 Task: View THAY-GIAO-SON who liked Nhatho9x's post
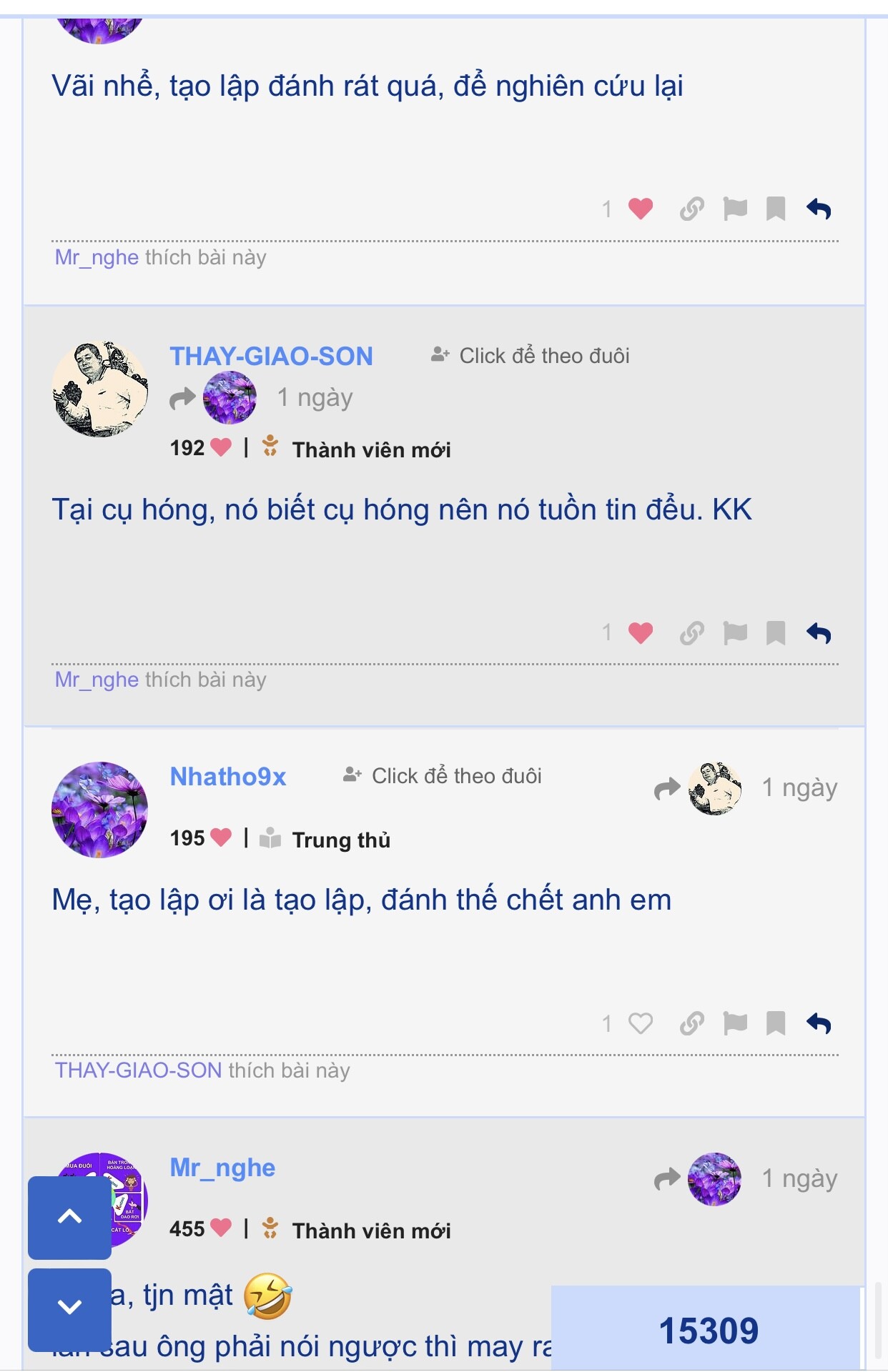point(139,1070)
